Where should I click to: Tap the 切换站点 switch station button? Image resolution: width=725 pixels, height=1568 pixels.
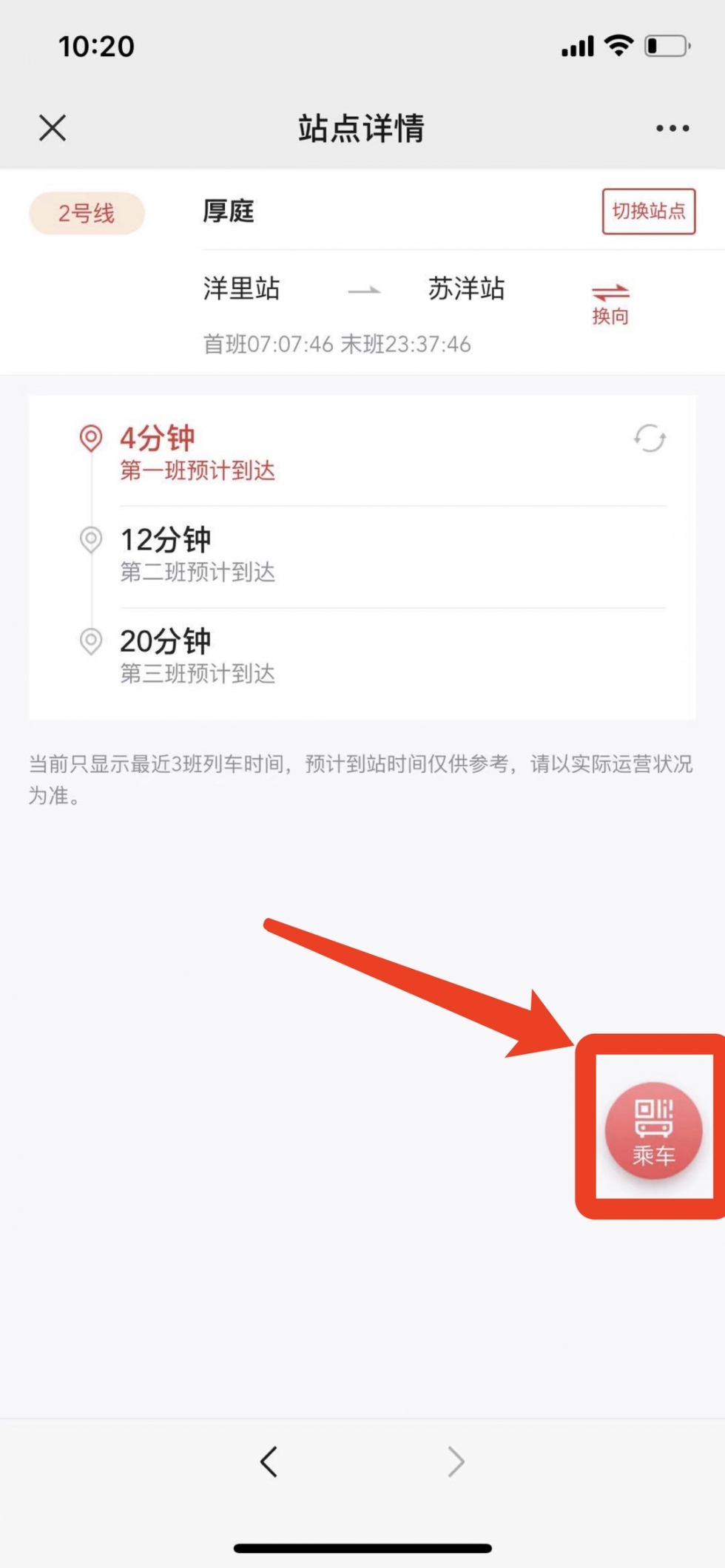coord(648,212)
